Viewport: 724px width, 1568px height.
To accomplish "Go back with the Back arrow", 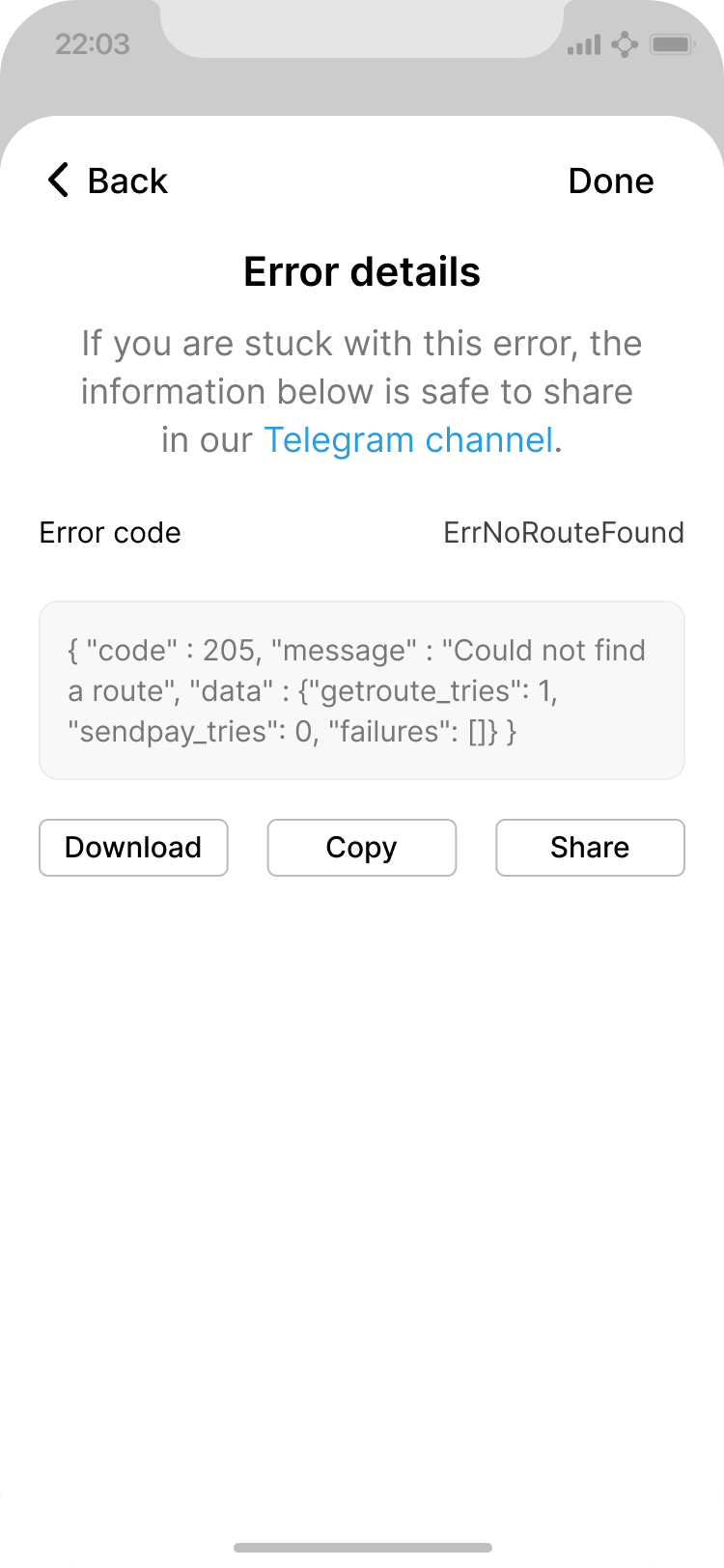I will point(106,181).
